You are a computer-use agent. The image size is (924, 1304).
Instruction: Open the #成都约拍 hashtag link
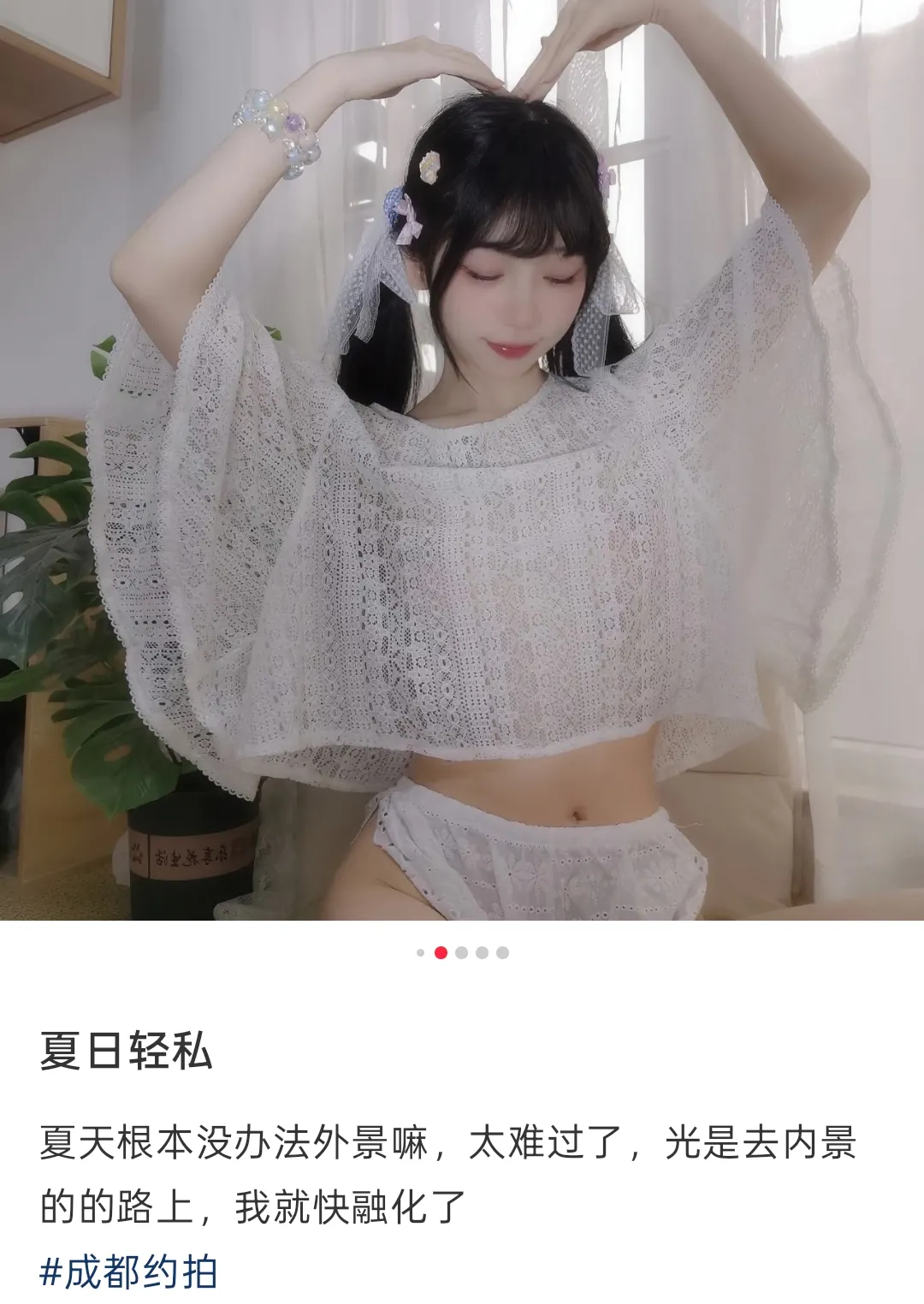pyautogui.click(x=128, y=1272)
